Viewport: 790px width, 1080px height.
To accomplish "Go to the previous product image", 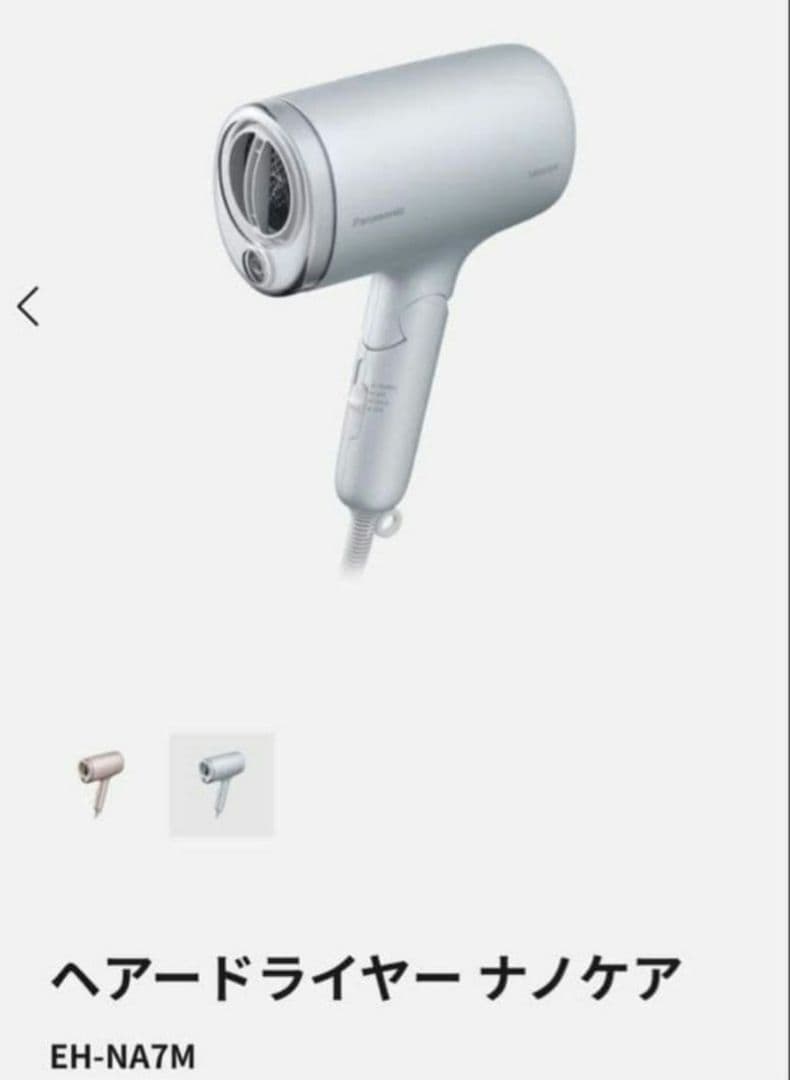I will [x=29, y=306].
